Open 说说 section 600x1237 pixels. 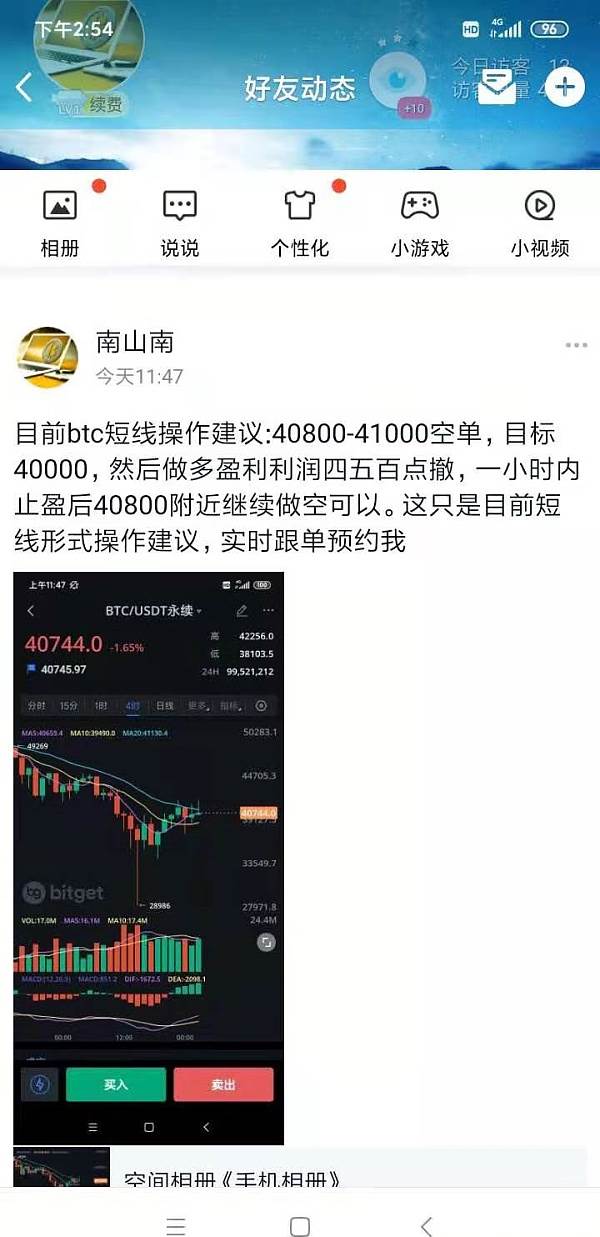point(180,224)
